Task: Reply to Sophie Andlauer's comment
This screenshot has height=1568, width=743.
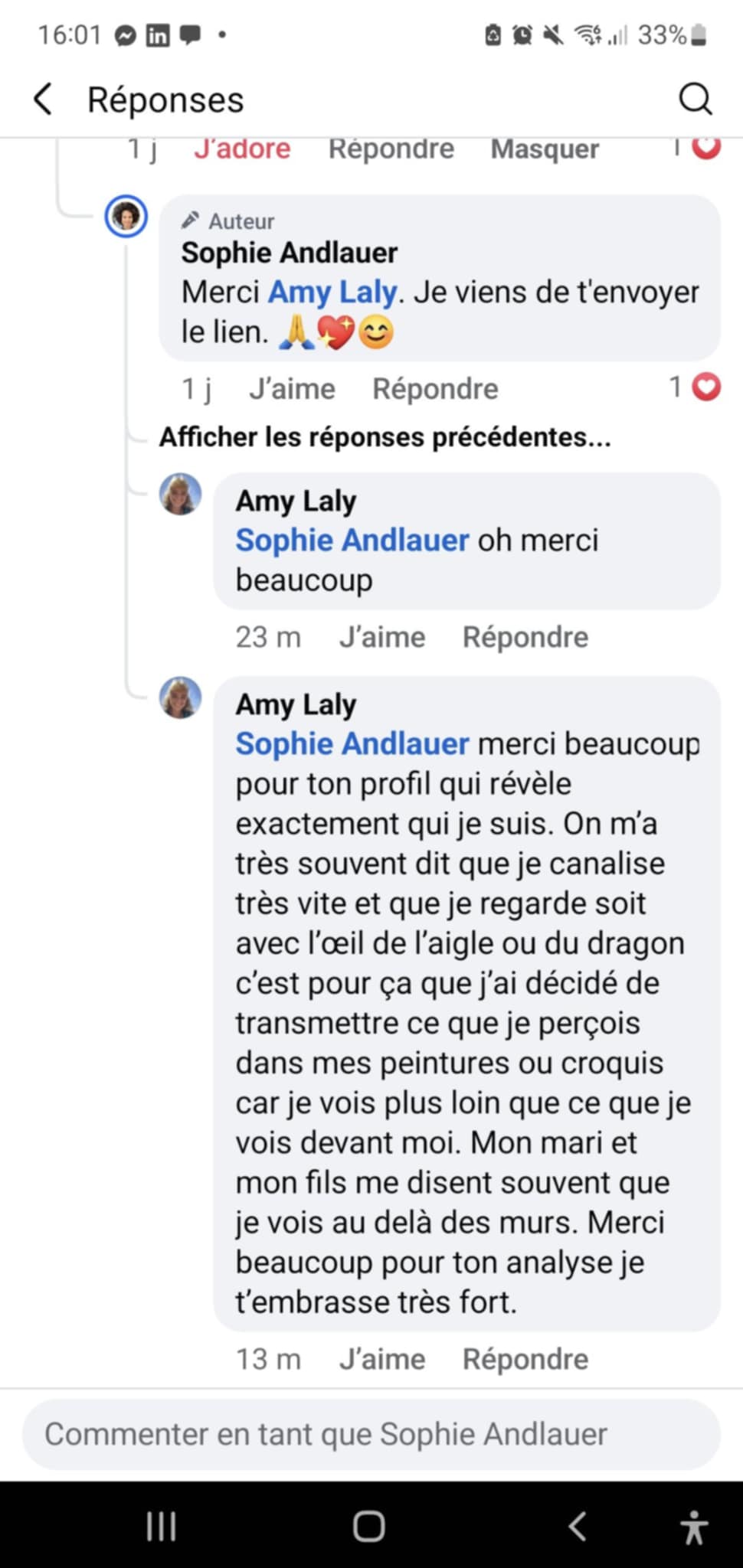Action: click(x=435, y=389)
